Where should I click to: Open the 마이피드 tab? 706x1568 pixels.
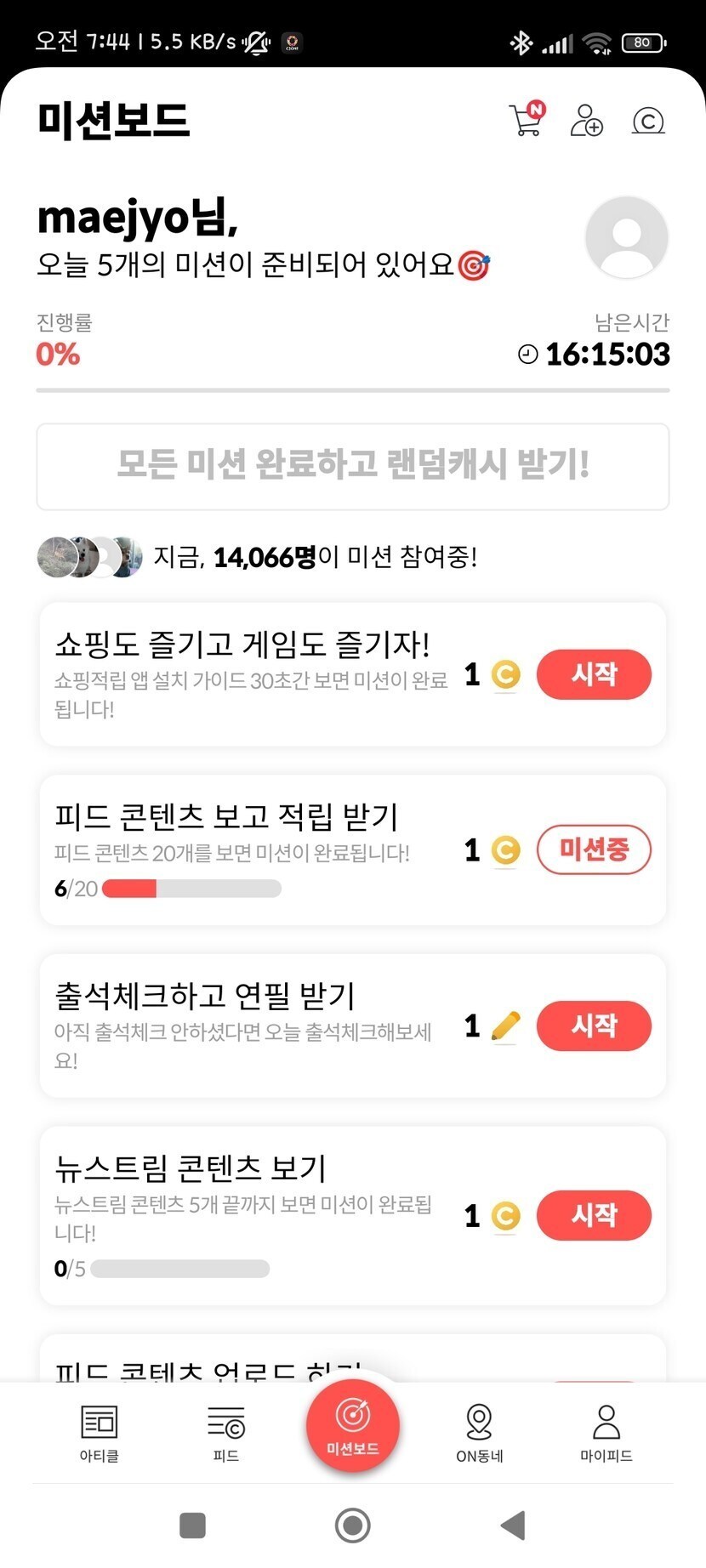coord(606,1433)
